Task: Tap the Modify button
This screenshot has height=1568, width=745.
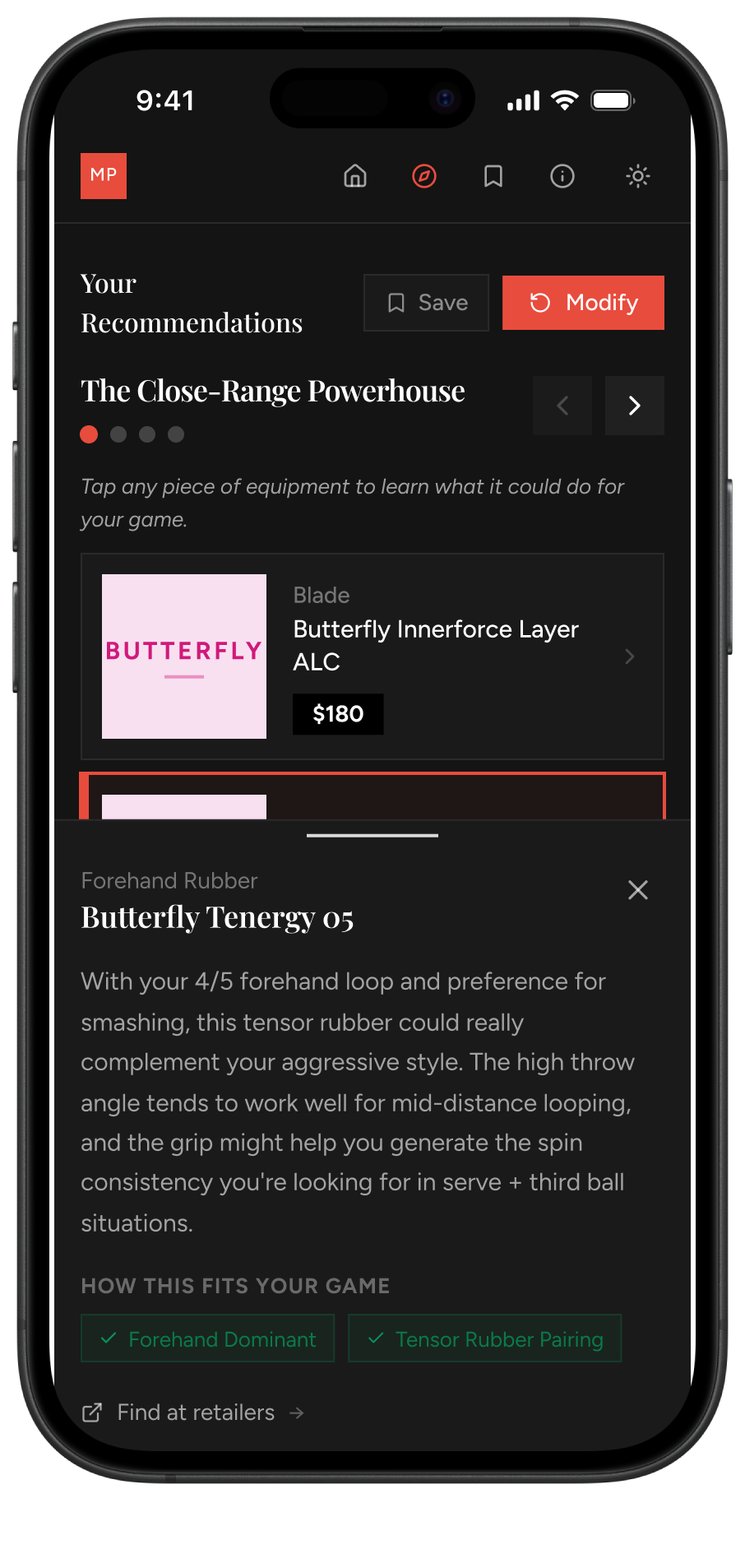Action: pyautogui.click(x=583, y=303)
